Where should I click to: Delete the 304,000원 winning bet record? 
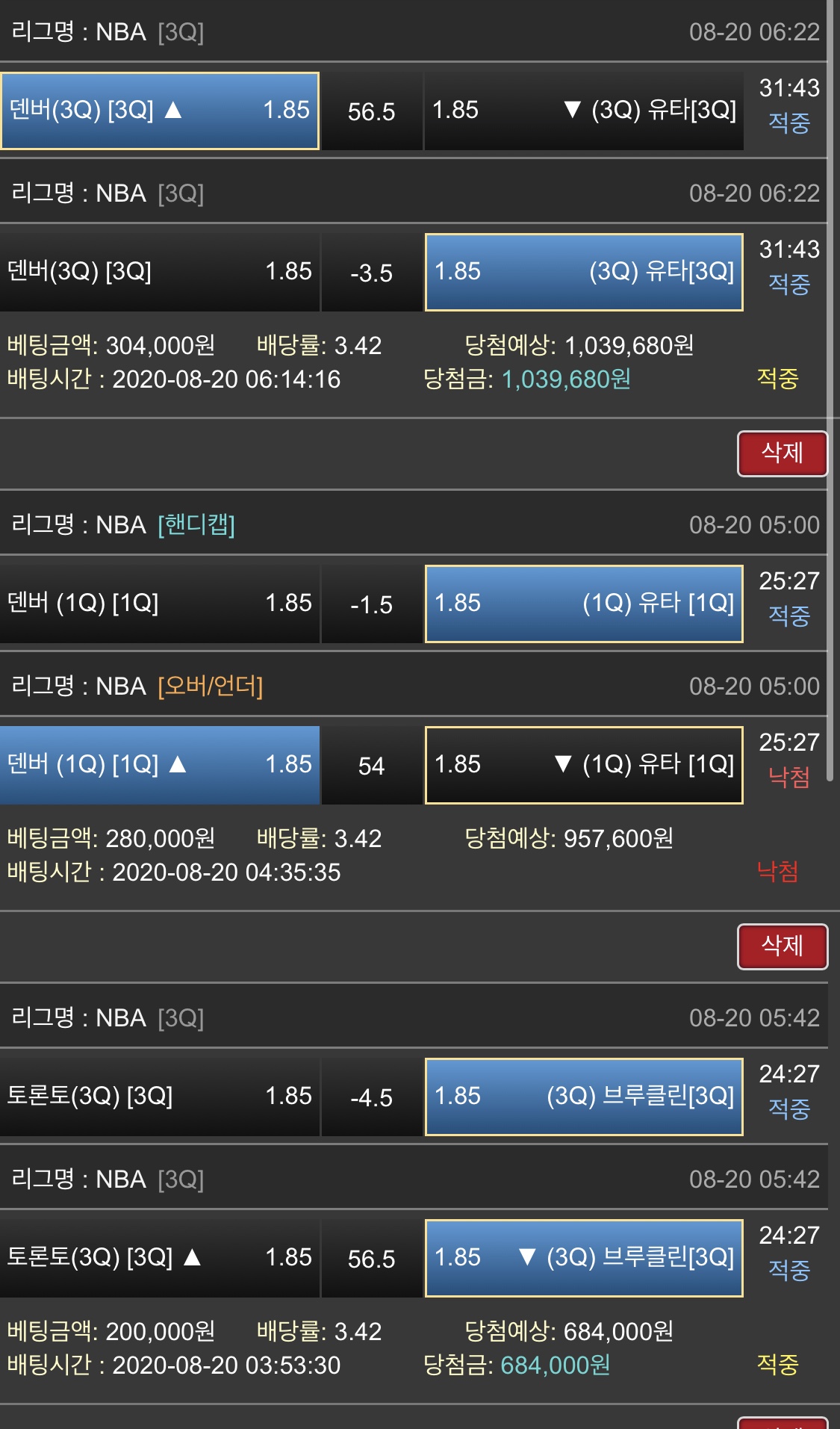[x=782, y=453]
